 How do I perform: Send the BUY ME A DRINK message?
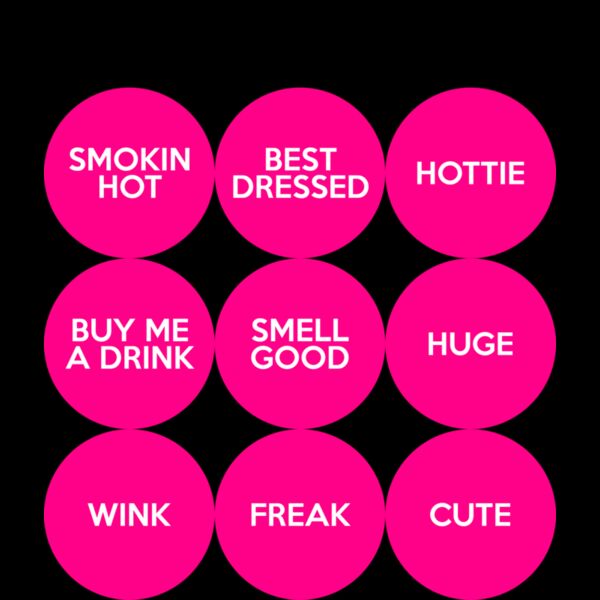click(129, 344)
